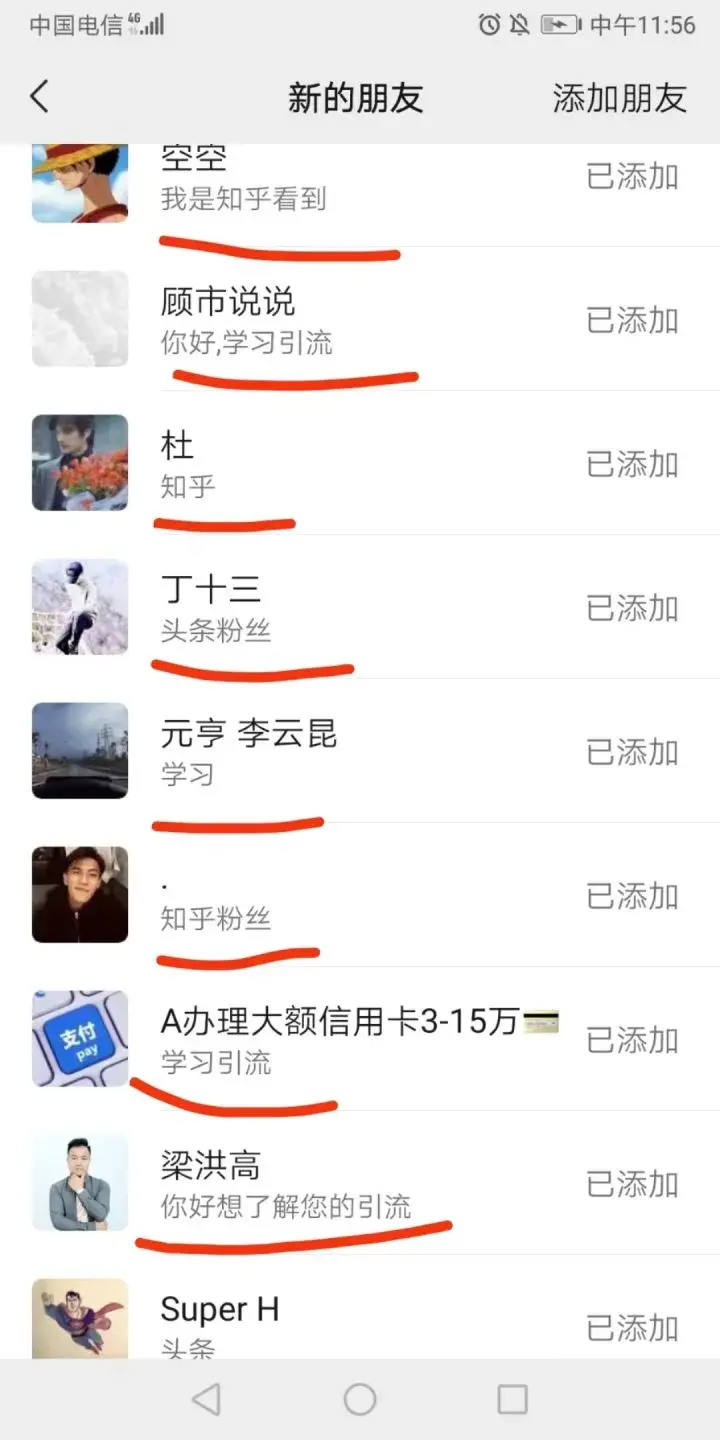Tap the Android home circle button
The image size is (720, 1440).
click(x=360, y=1398)
